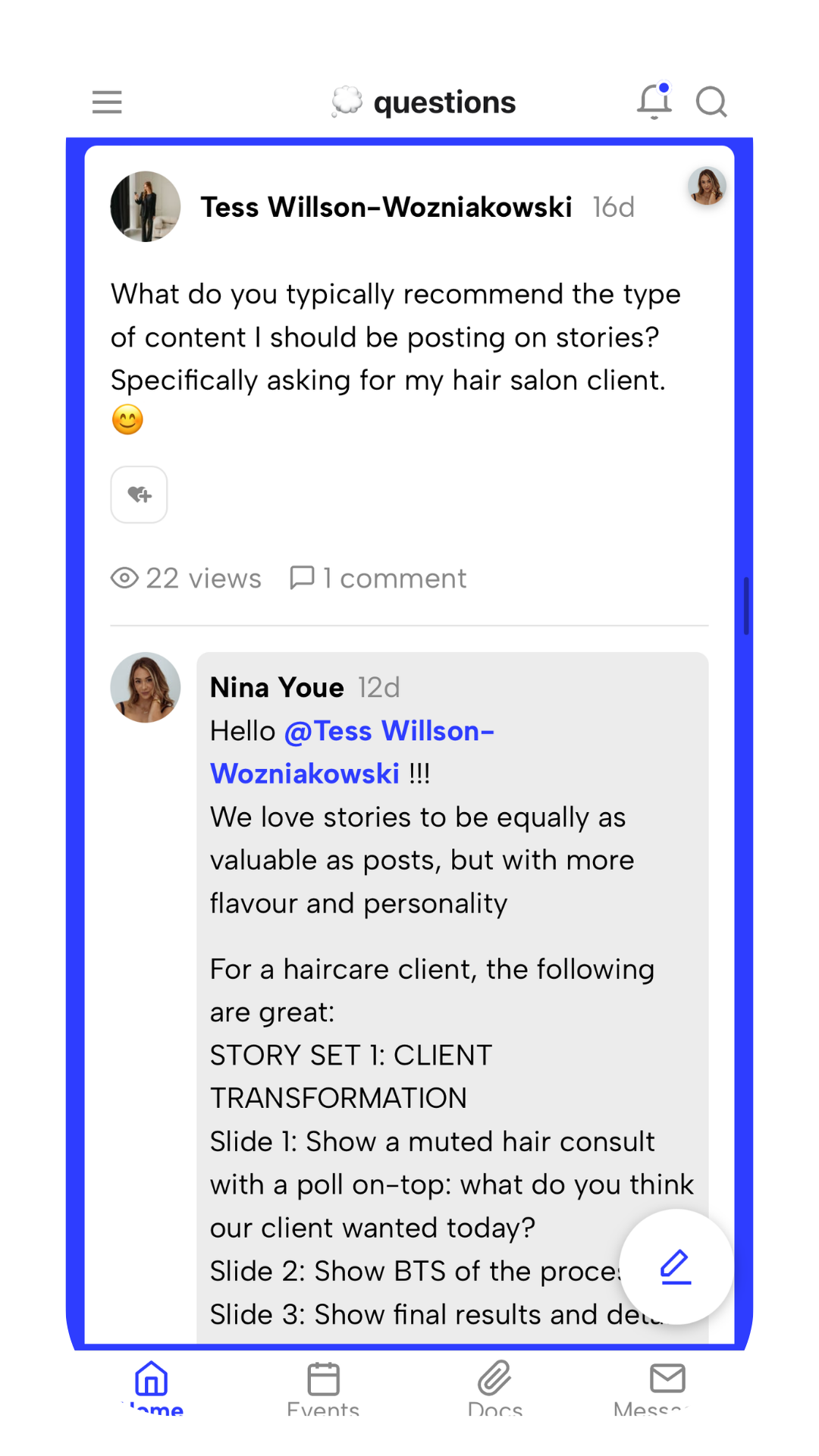Tap the @Tess Willson-Wozniakowski mention
Viewport: 819px width, 1456px height.
352,752
